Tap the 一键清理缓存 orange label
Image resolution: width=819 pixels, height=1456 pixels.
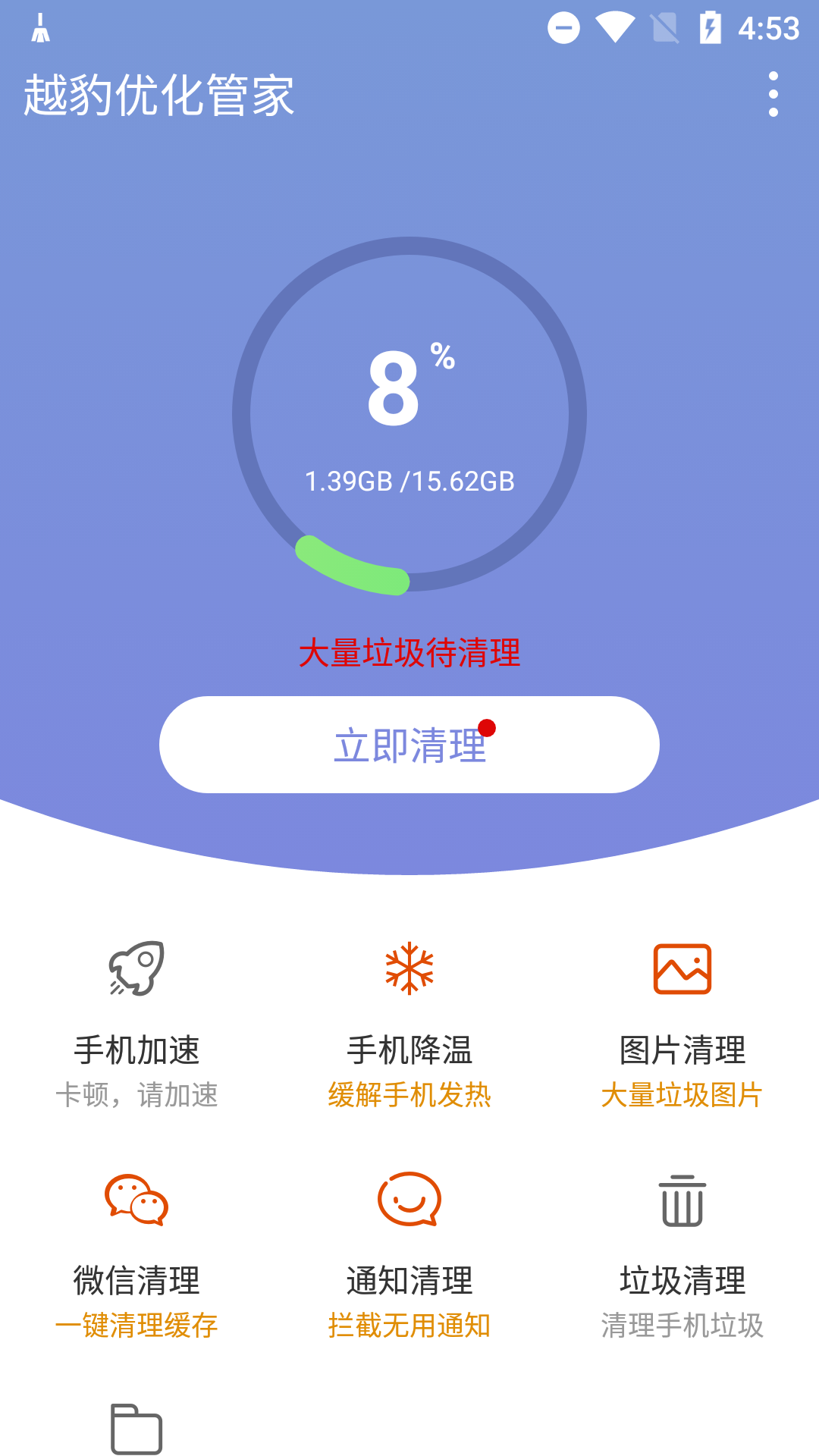pyautogui.click(x=137, y=1326)
